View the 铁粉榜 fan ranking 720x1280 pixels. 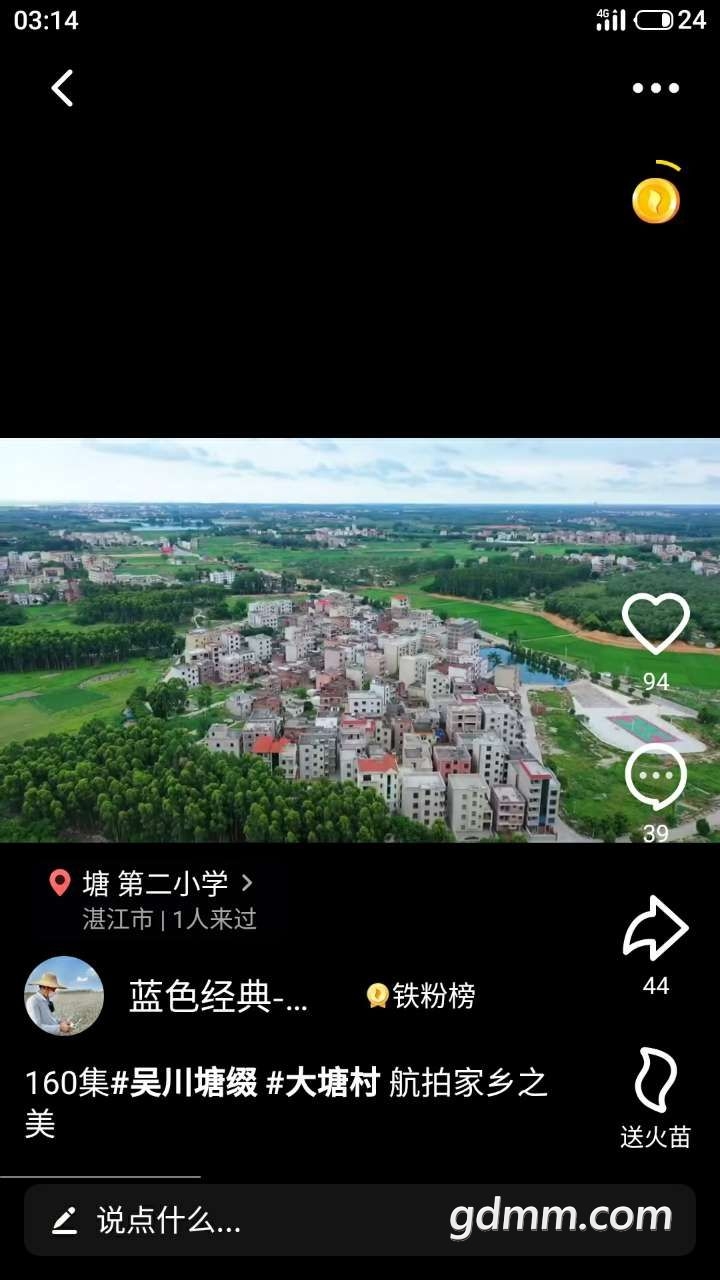(421, 996)
